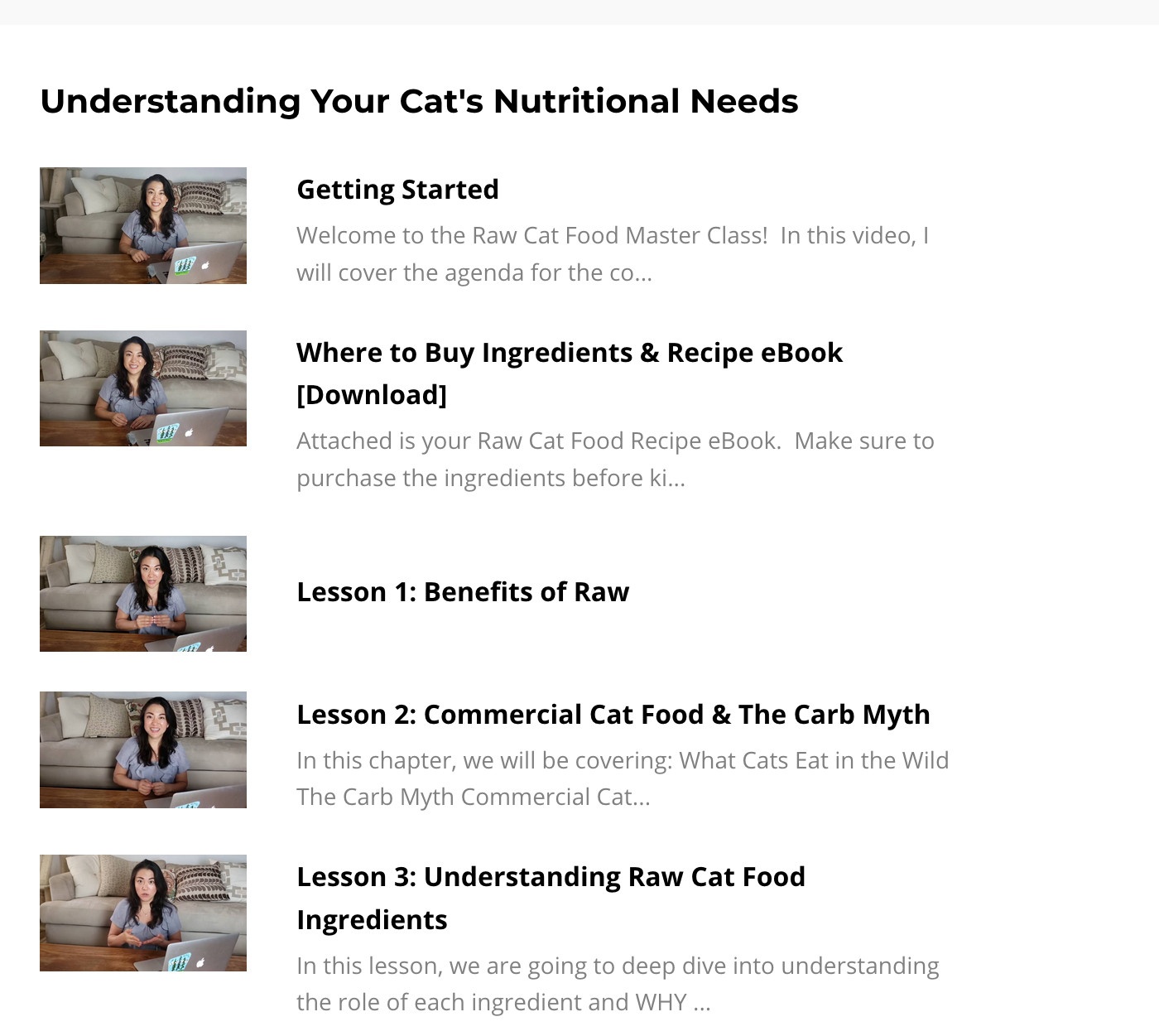Open Lesson 1: Benefits of Raw
This screenshot has height=1036, width=1159.
[x=463, y=592]
